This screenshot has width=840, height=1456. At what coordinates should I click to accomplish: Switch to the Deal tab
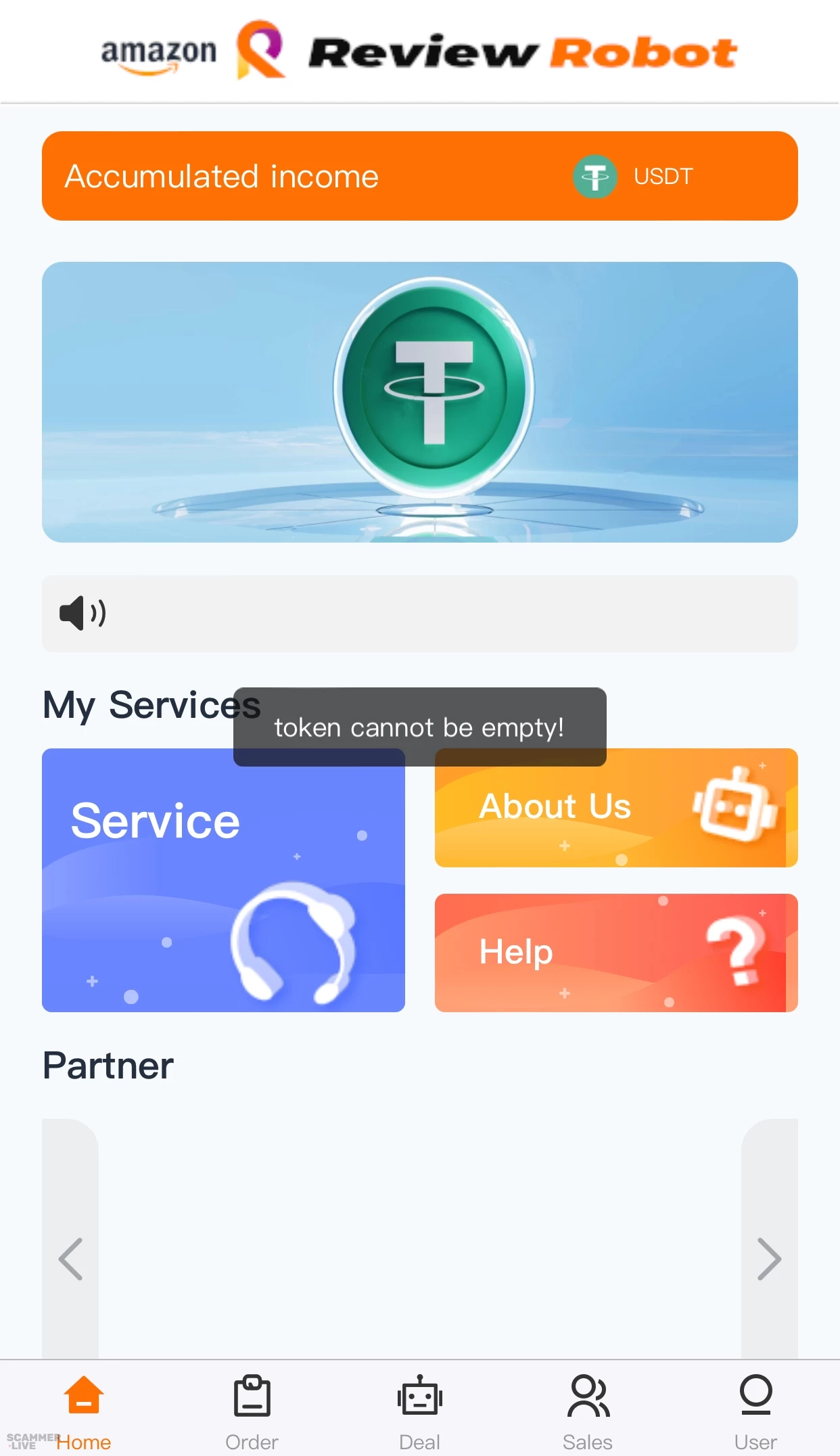tap(419, 1411)
